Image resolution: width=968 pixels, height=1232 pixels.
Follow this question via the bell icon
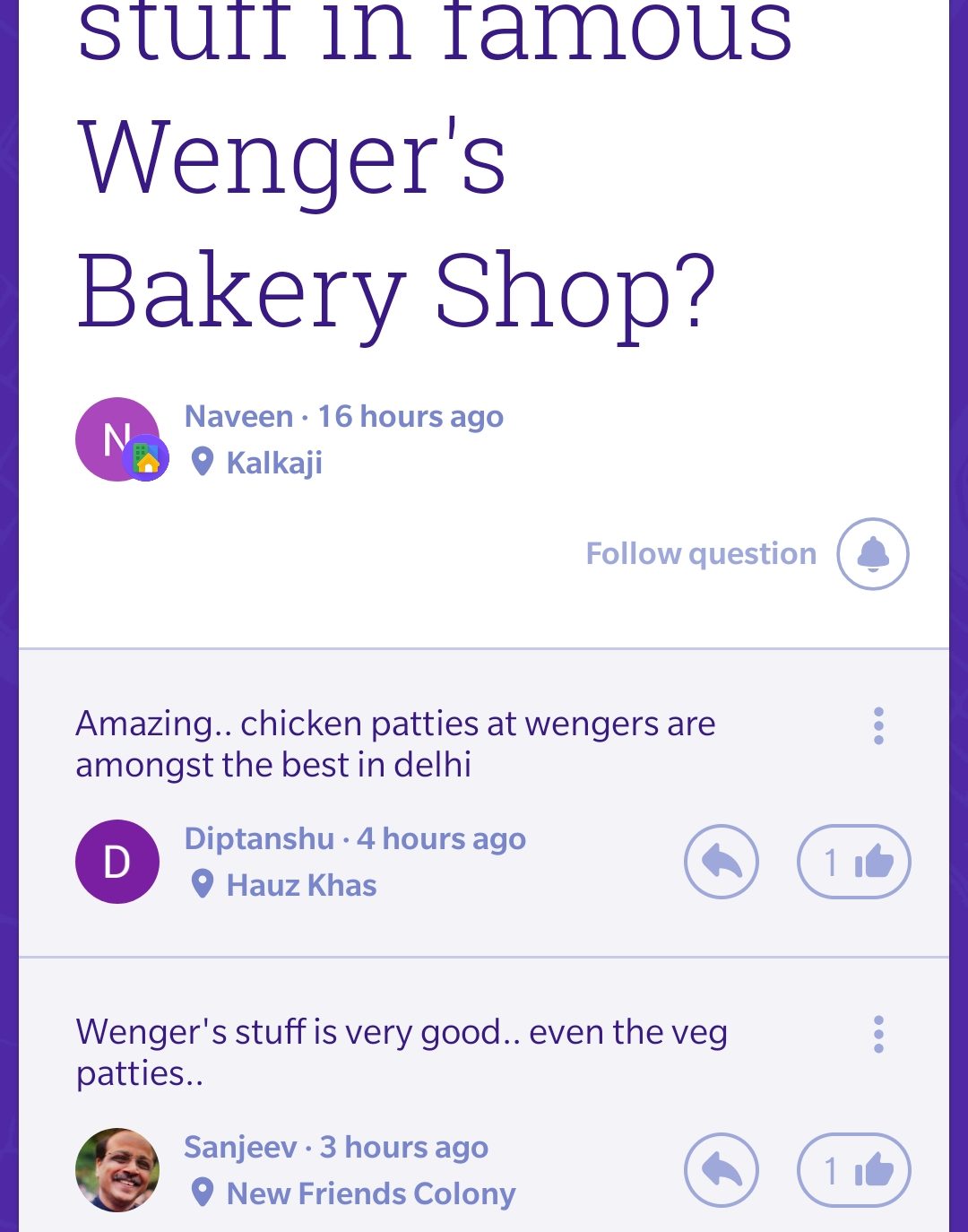[872, 554]
